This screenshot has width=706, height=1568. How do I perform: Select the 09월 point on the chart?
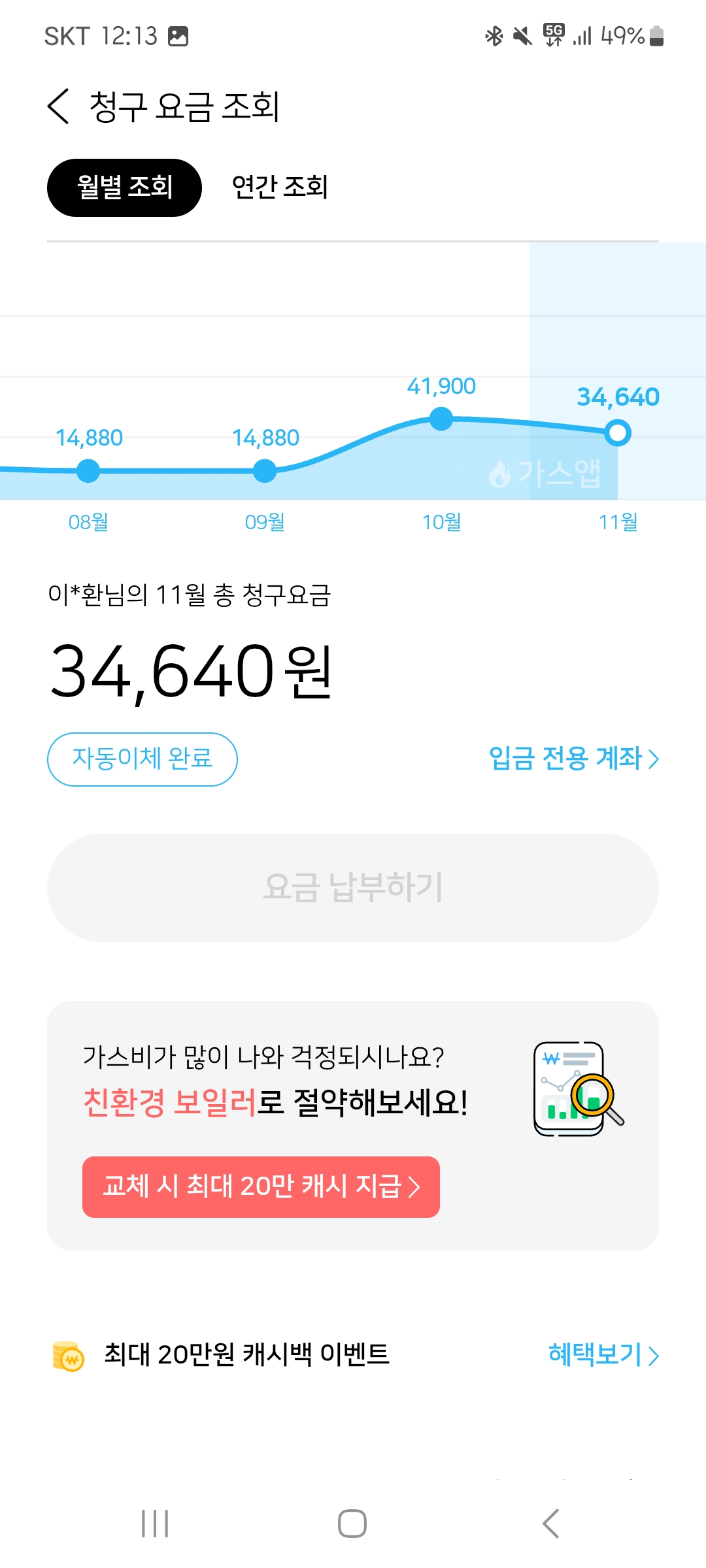tap(265, 470)
